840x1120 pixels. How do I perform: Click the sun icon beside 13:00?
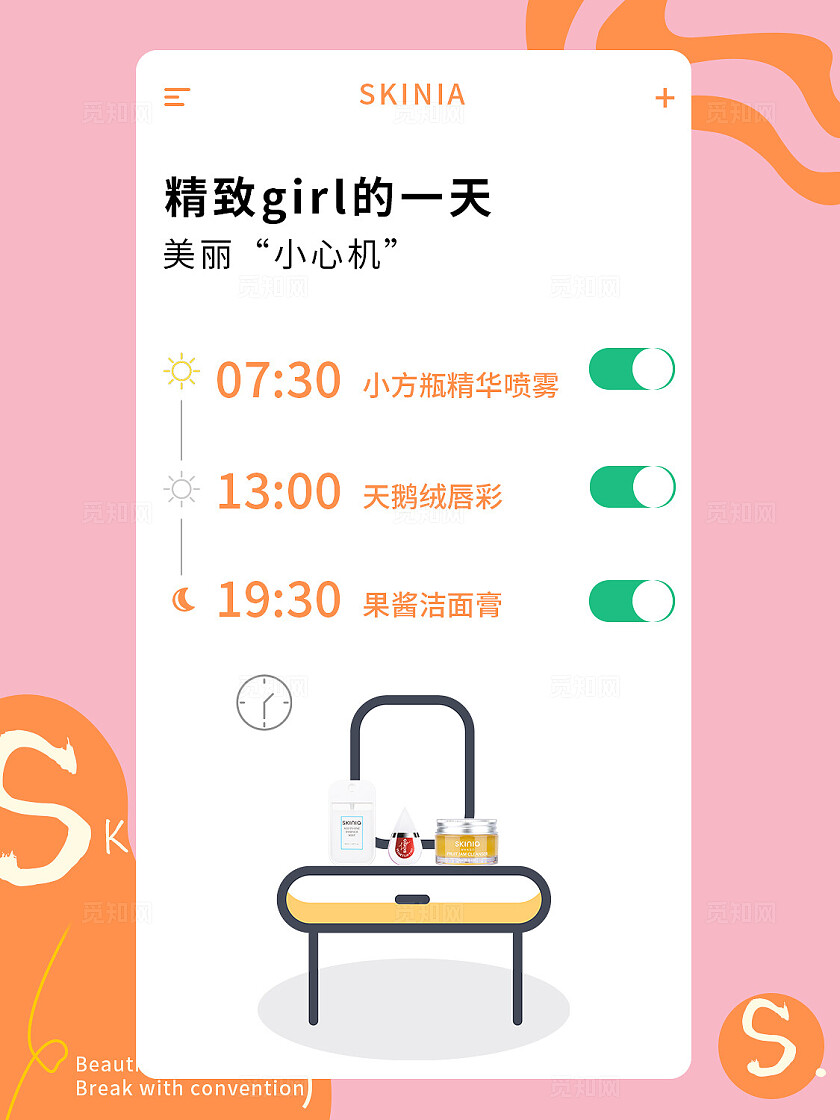point(181,489)
